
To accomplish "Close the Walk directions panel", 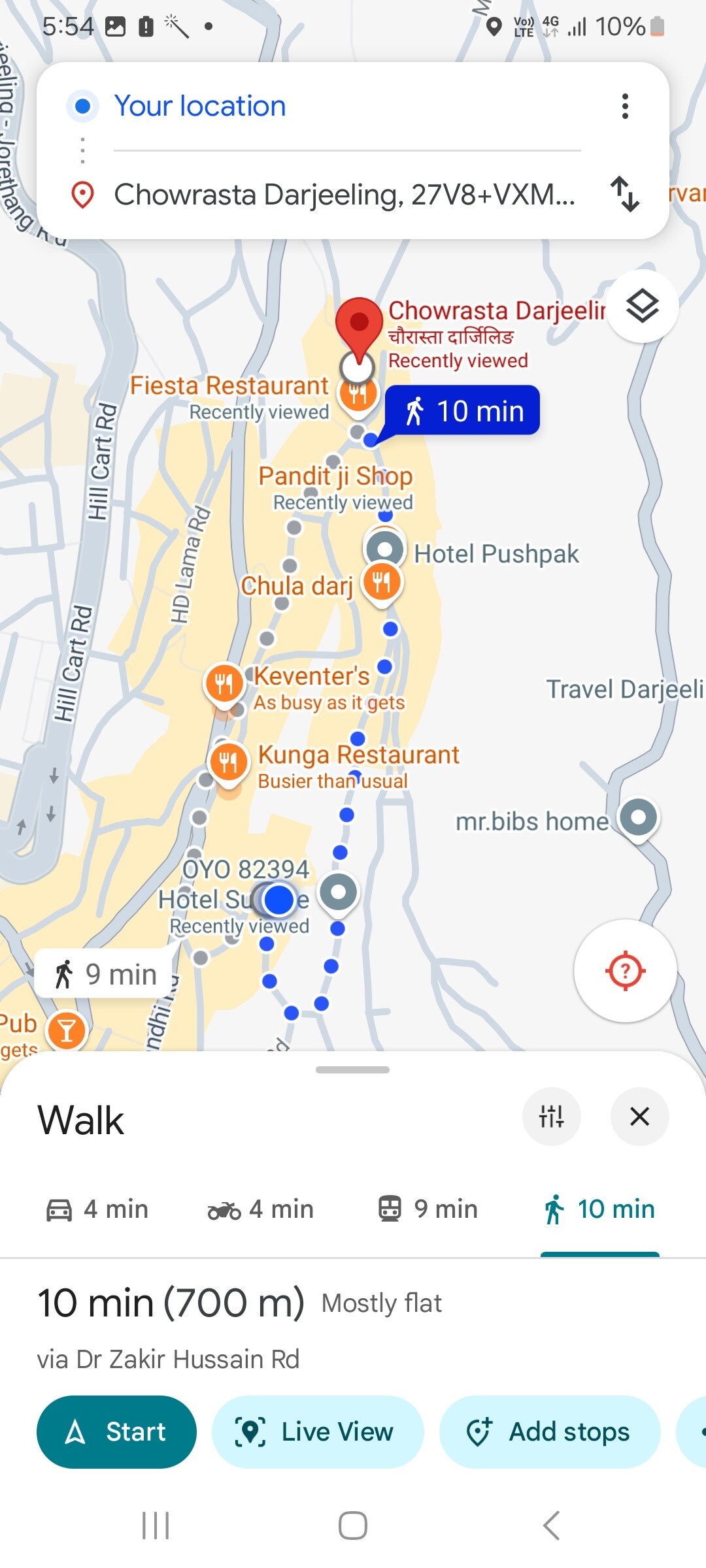I will coord(639,1117).
